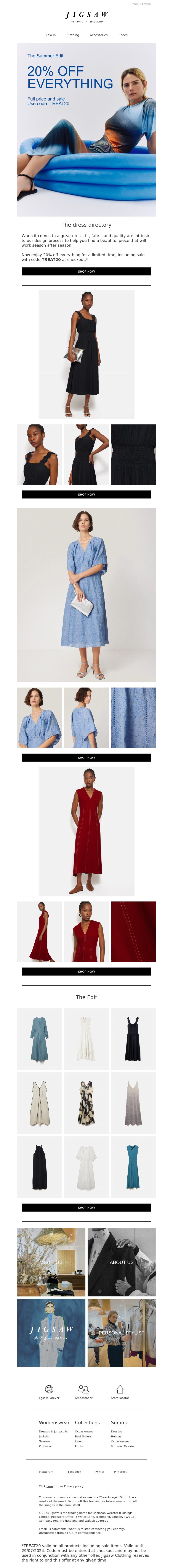This screenshot has height=1568, width=173.
Task: Tap Shop Now under the dress directory text
Action: [86, 272]
